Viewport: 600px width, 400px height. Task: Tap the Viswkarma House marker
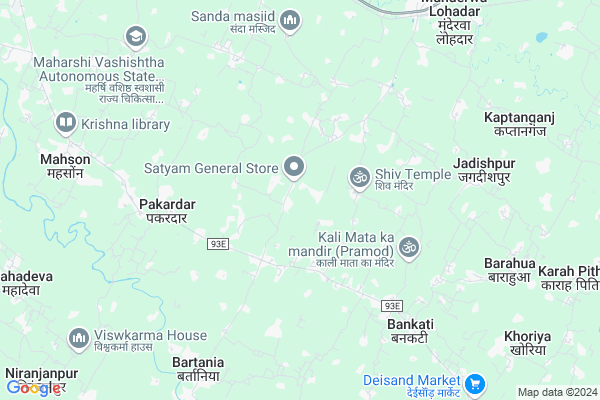pyautogui.click(x=79, y=338)
